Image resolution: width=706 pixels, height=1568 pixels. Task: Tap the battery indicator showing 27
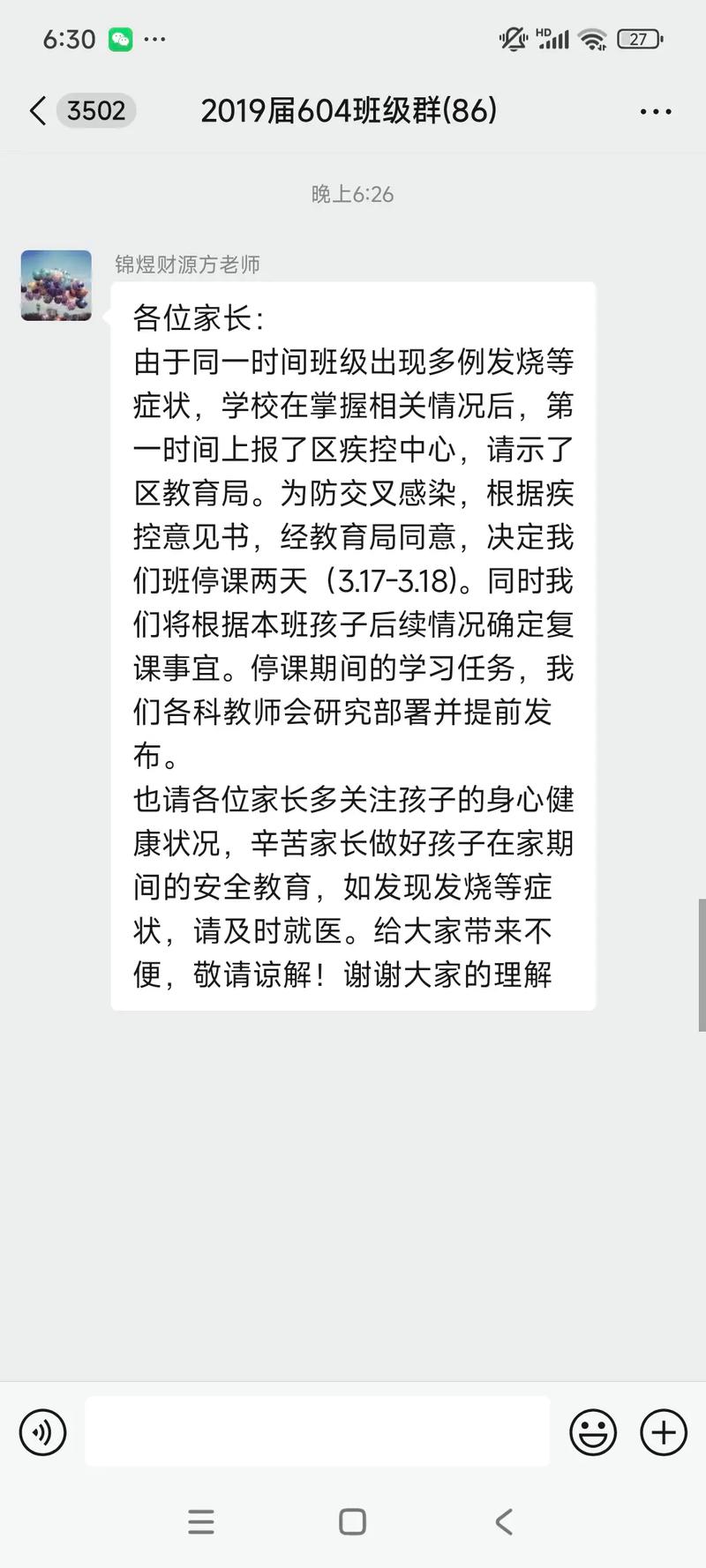click(640, 38)
